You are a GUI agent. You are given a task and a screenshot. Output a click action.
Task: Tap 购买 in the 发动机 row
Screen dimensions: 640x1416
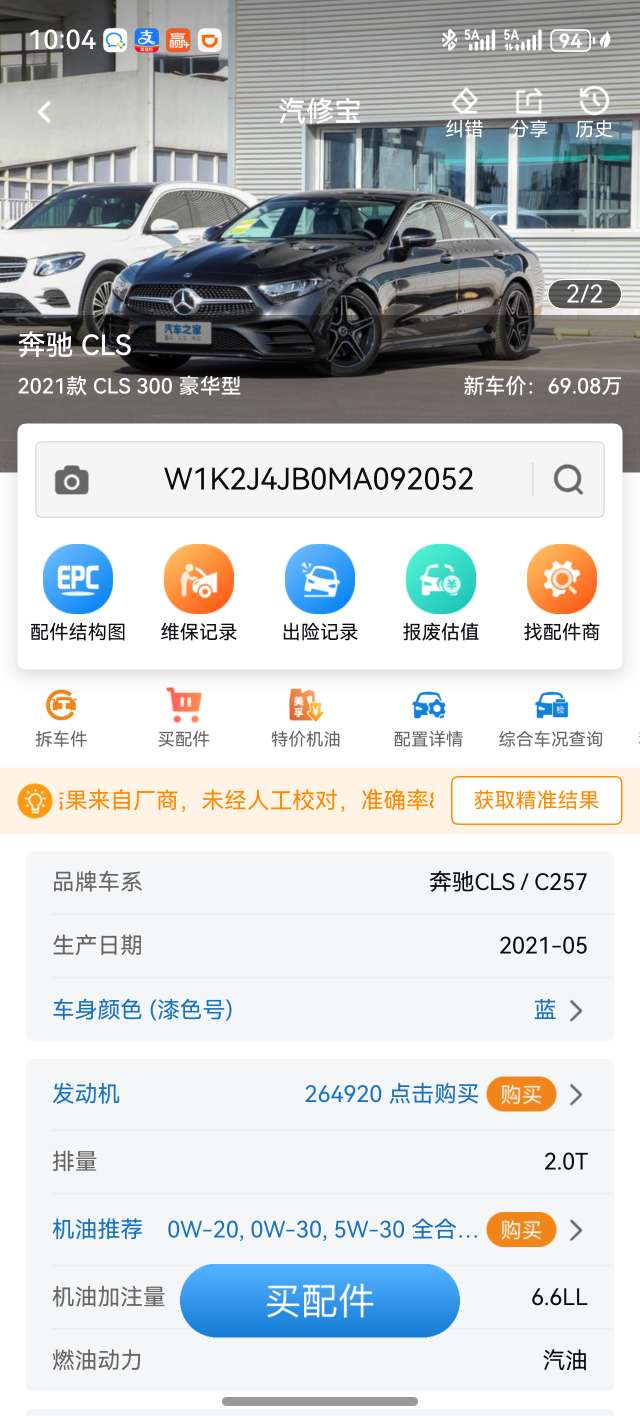click(521, 1095)
